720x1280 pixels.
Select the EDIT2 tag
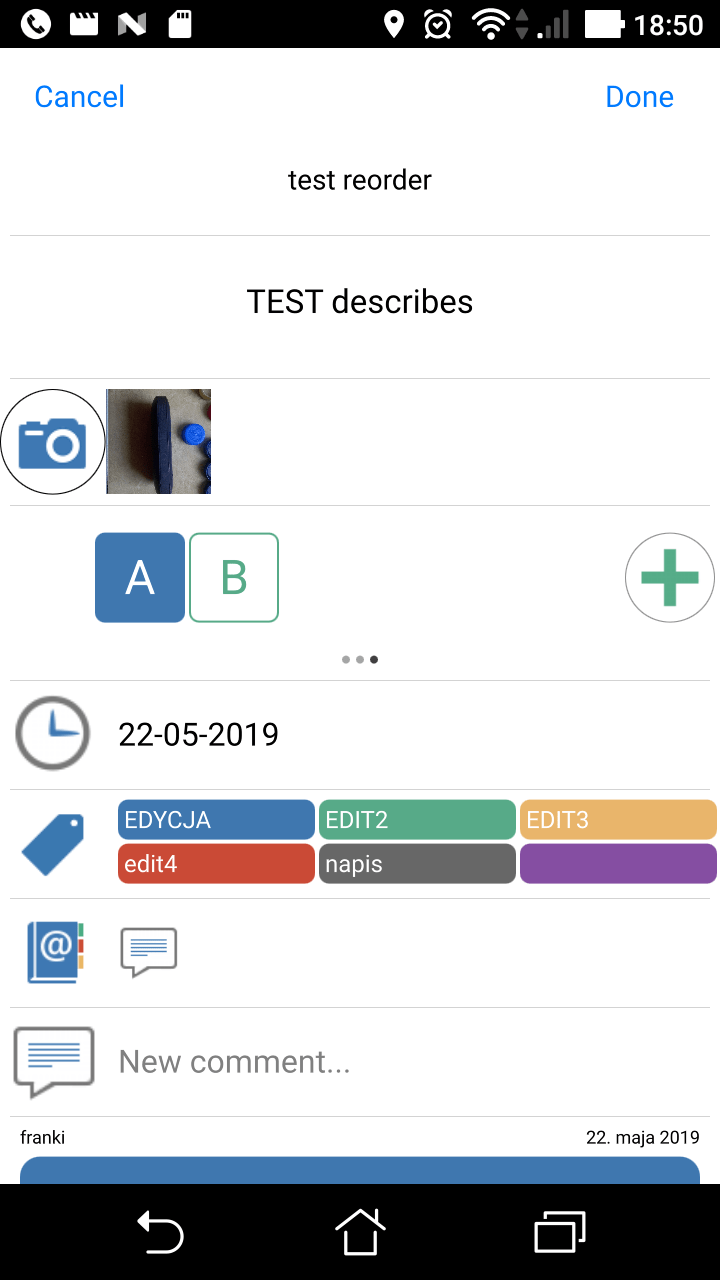[417, 820]
